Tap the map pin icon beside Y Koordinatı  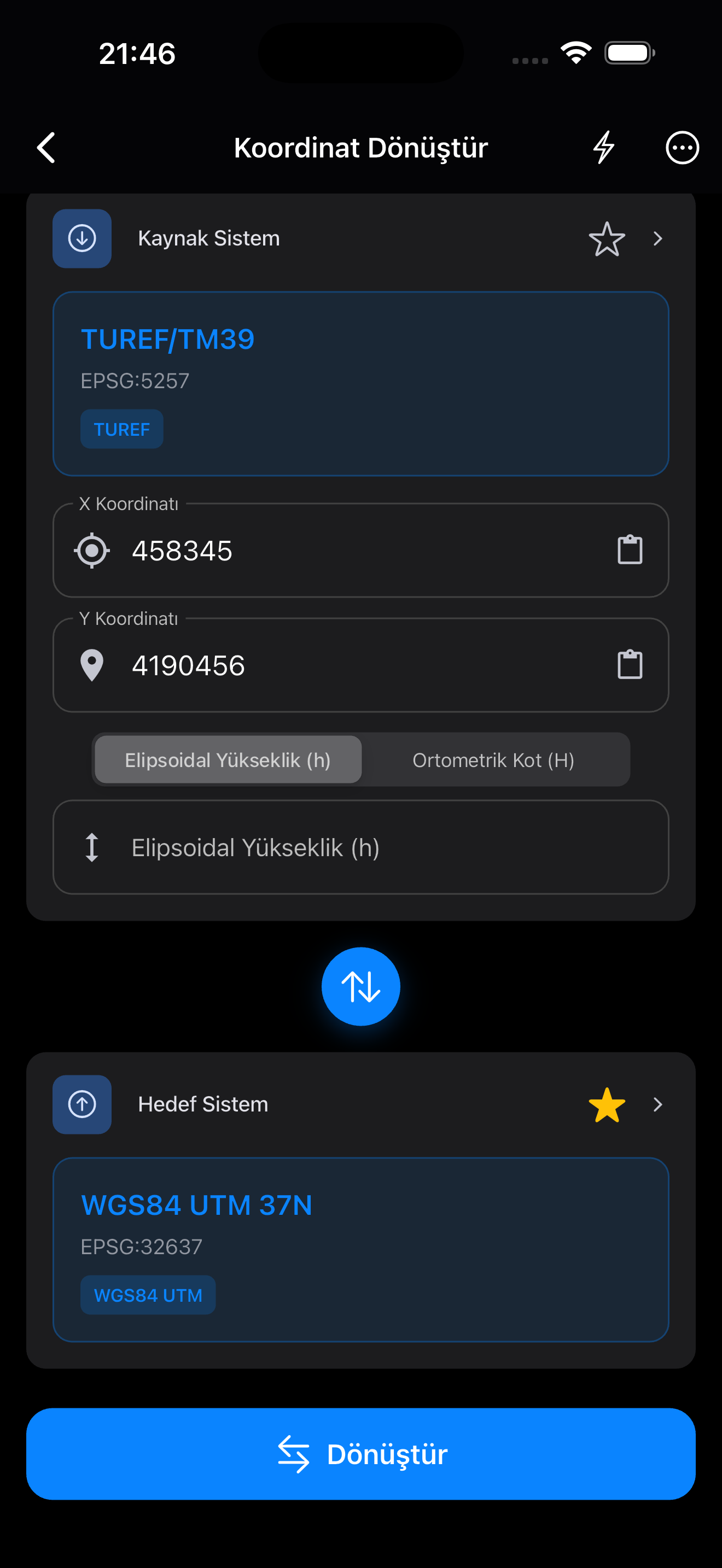(92, 665)
